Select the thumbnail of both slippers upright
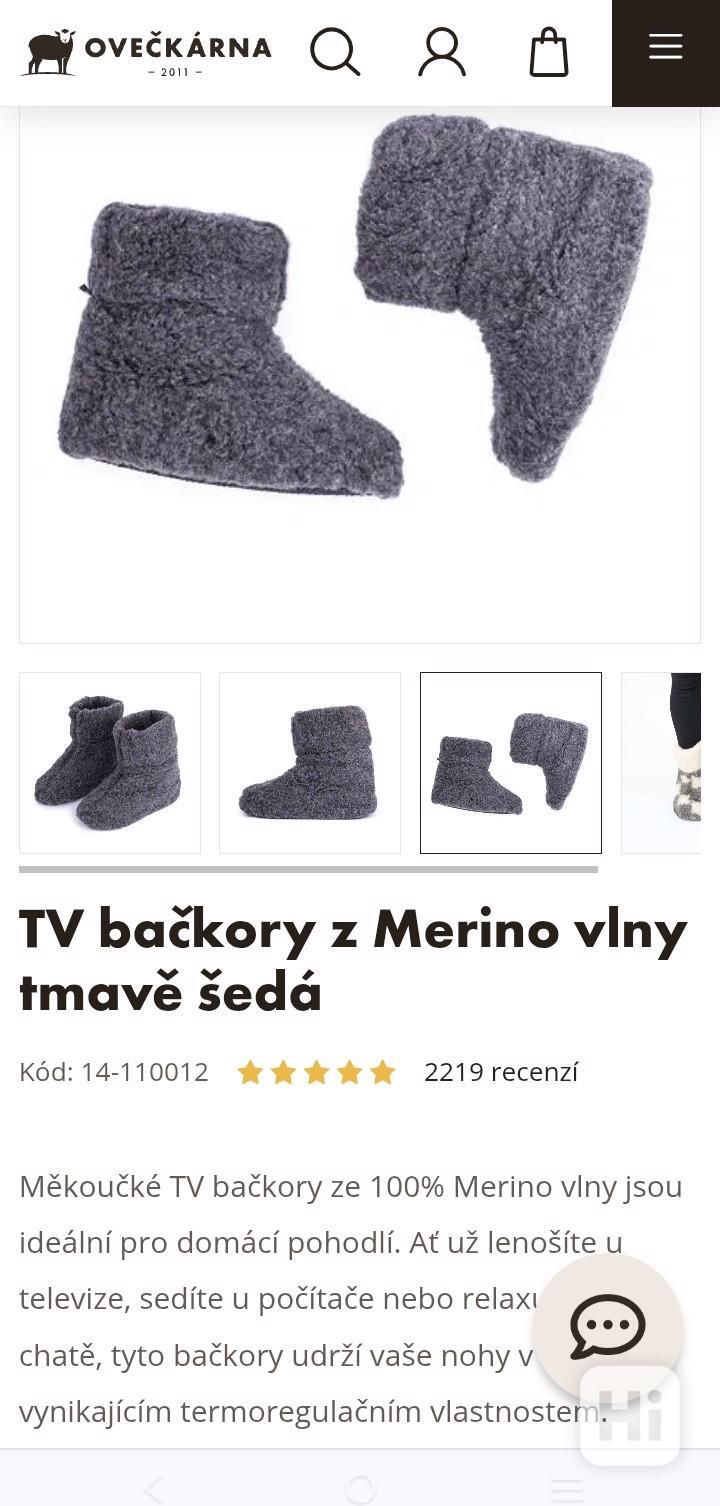 tap(110, 763)
